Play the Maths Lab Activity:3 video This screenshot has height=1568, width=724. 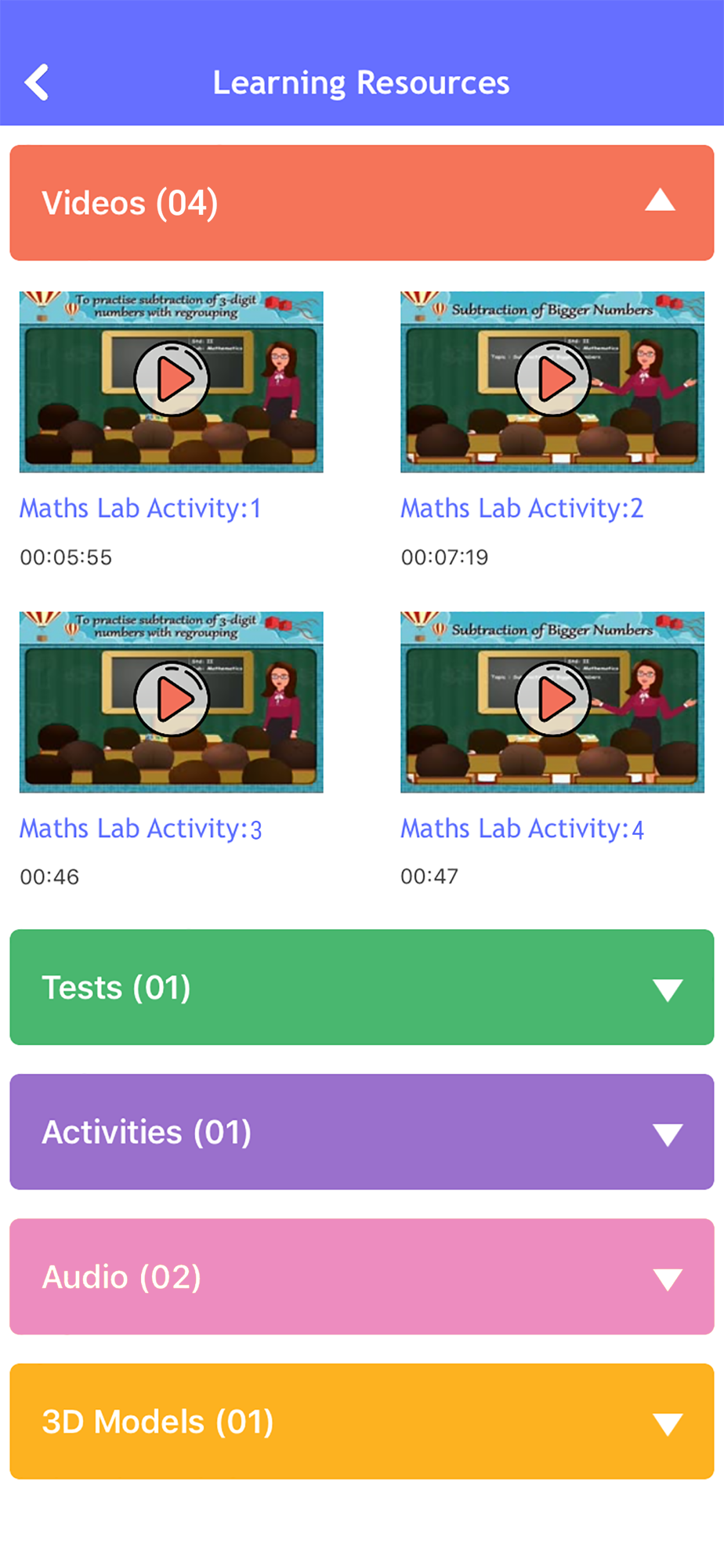click(x=172, y=699)
